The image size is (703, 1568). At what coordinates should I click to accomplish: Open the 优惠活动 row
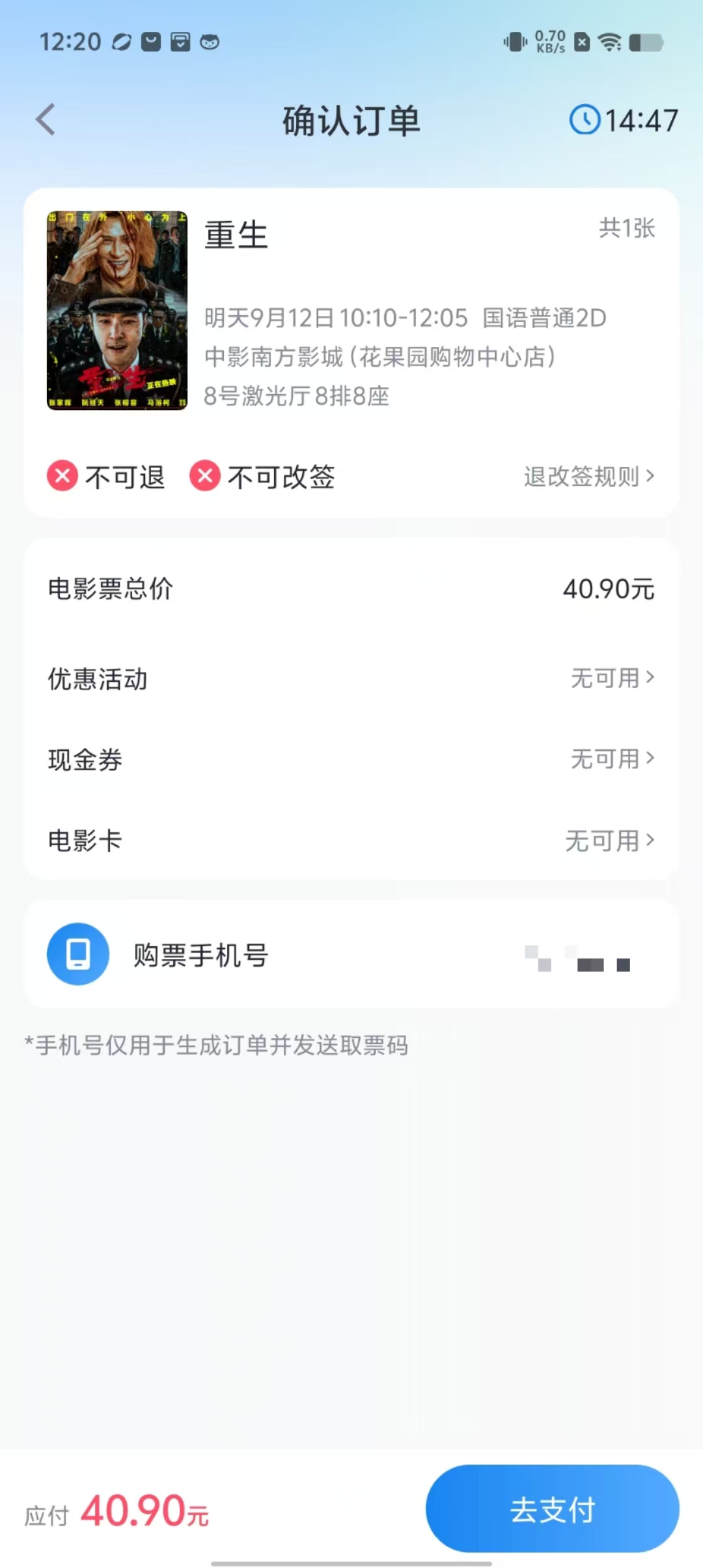(x=351, y=679)
